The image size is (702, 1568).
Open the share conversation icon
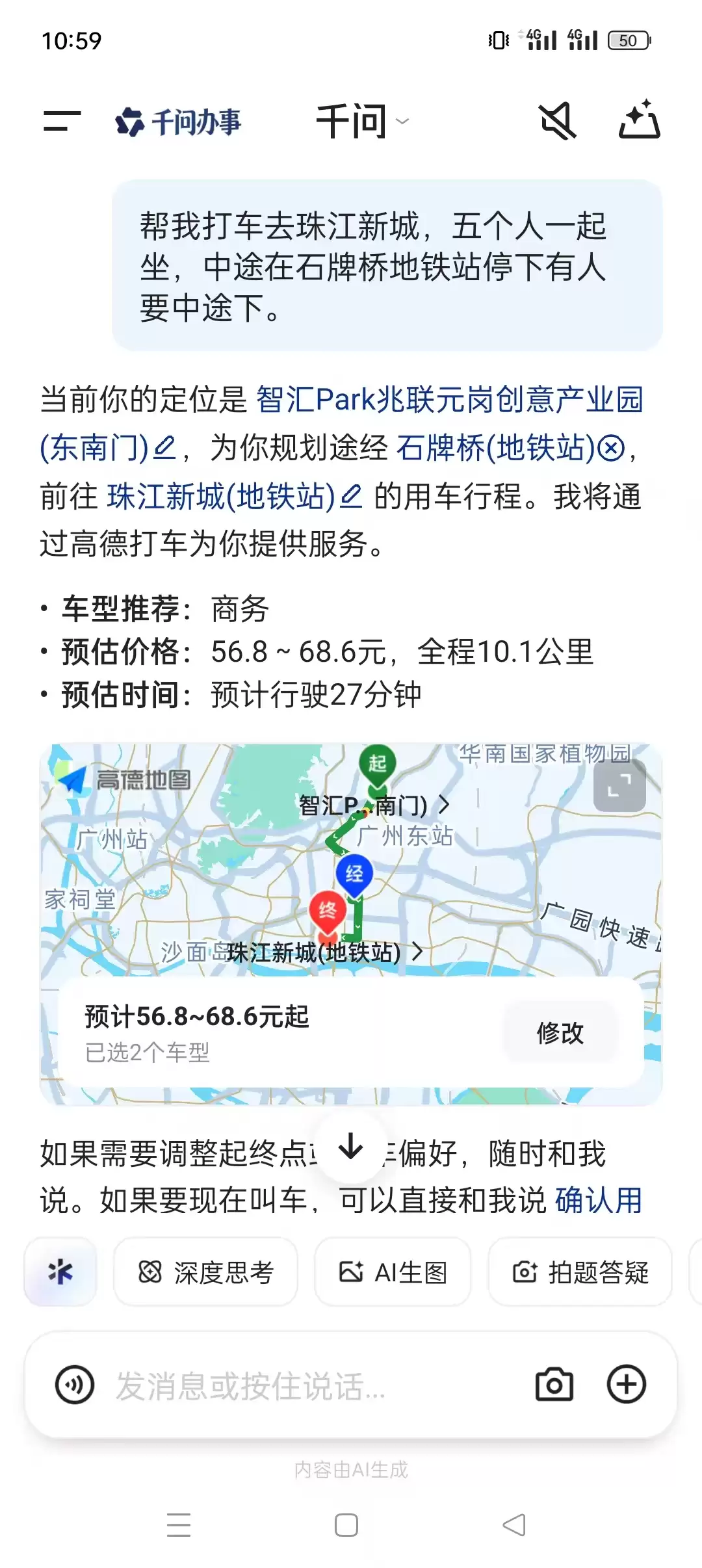(640, 121)
